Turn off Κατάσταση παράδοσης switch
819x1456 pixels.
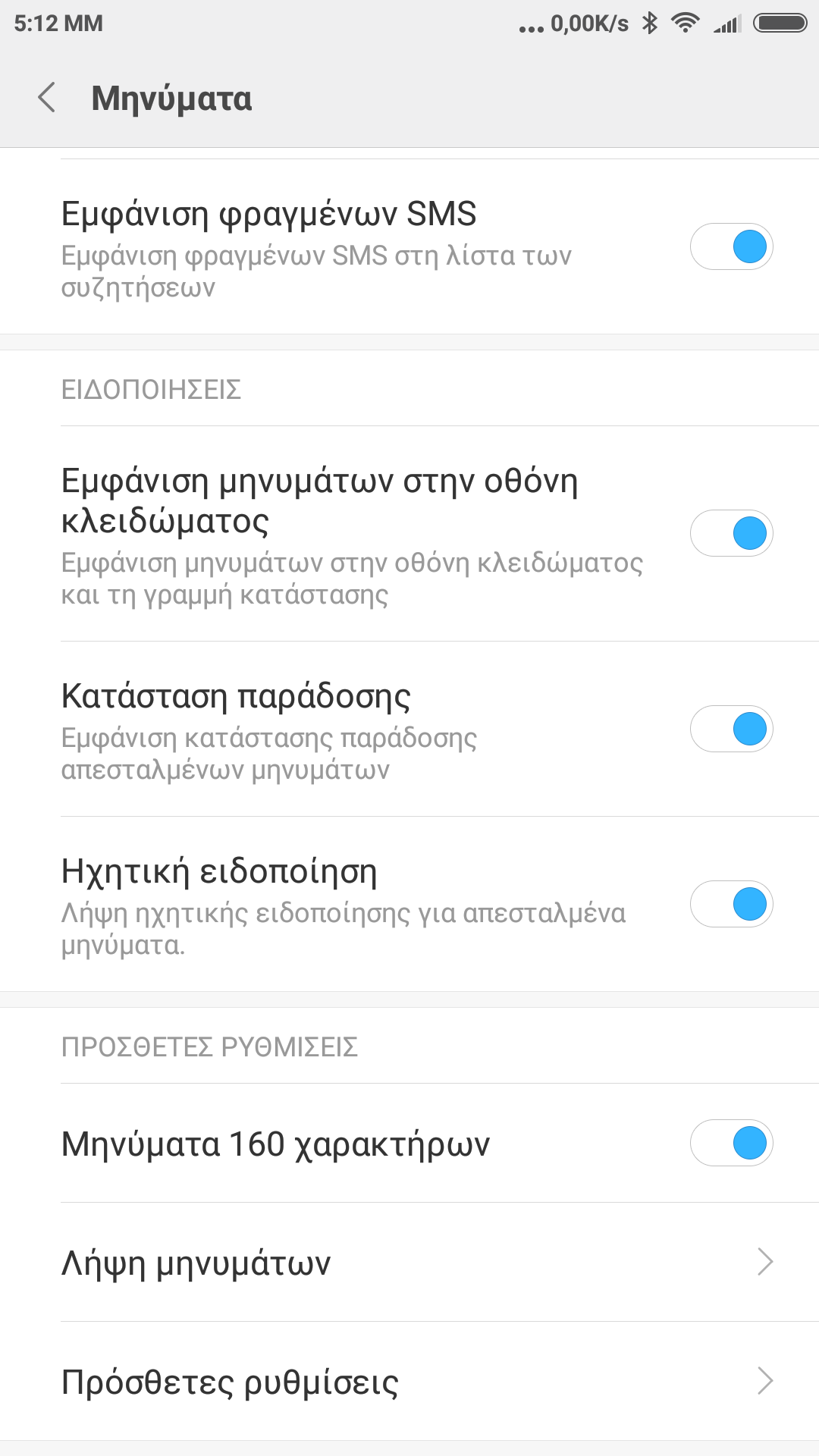tap(731, 729)
